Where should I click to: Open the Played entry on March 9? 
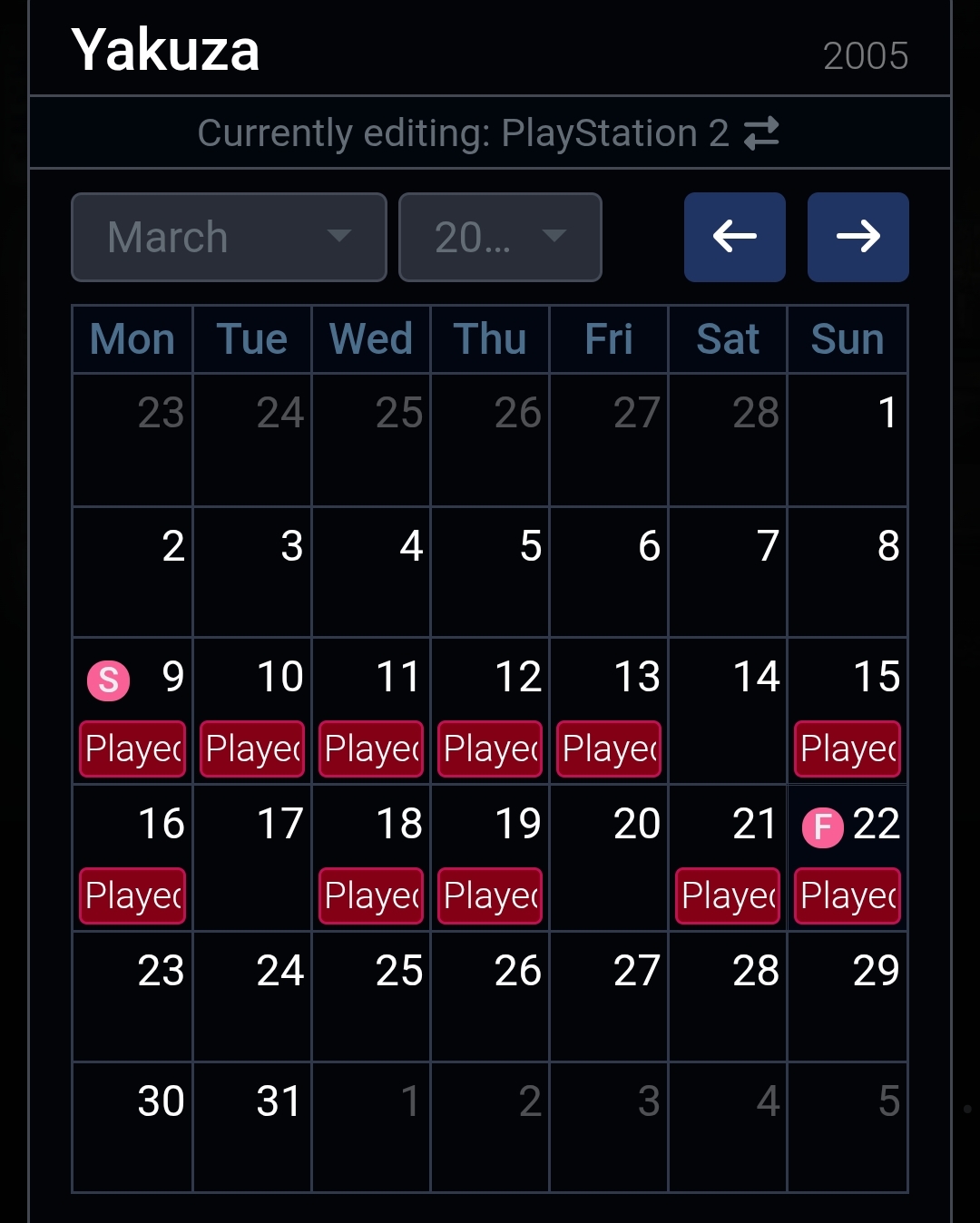132,749
